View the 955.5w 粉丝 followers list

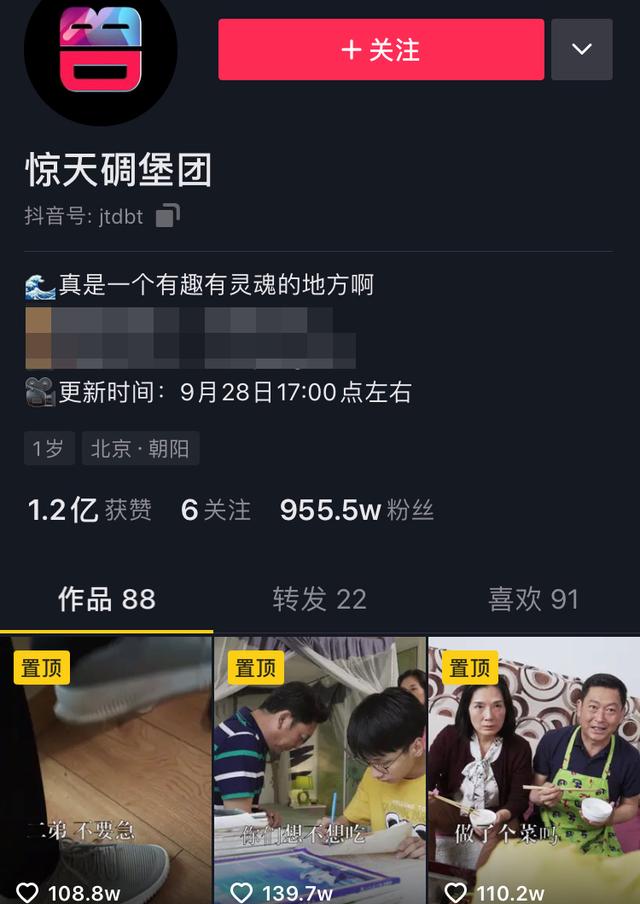[356, 510]
